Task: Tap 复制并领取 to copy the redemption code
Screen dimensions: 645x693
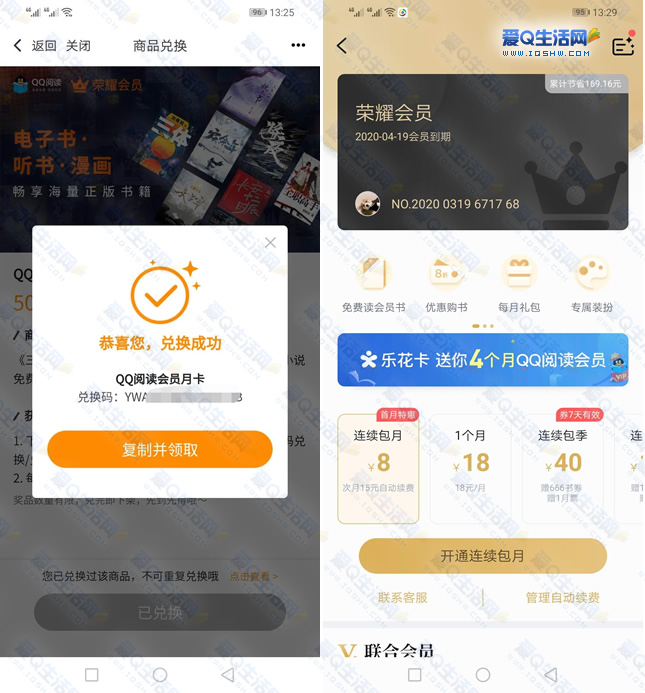Action: [160, 450]
